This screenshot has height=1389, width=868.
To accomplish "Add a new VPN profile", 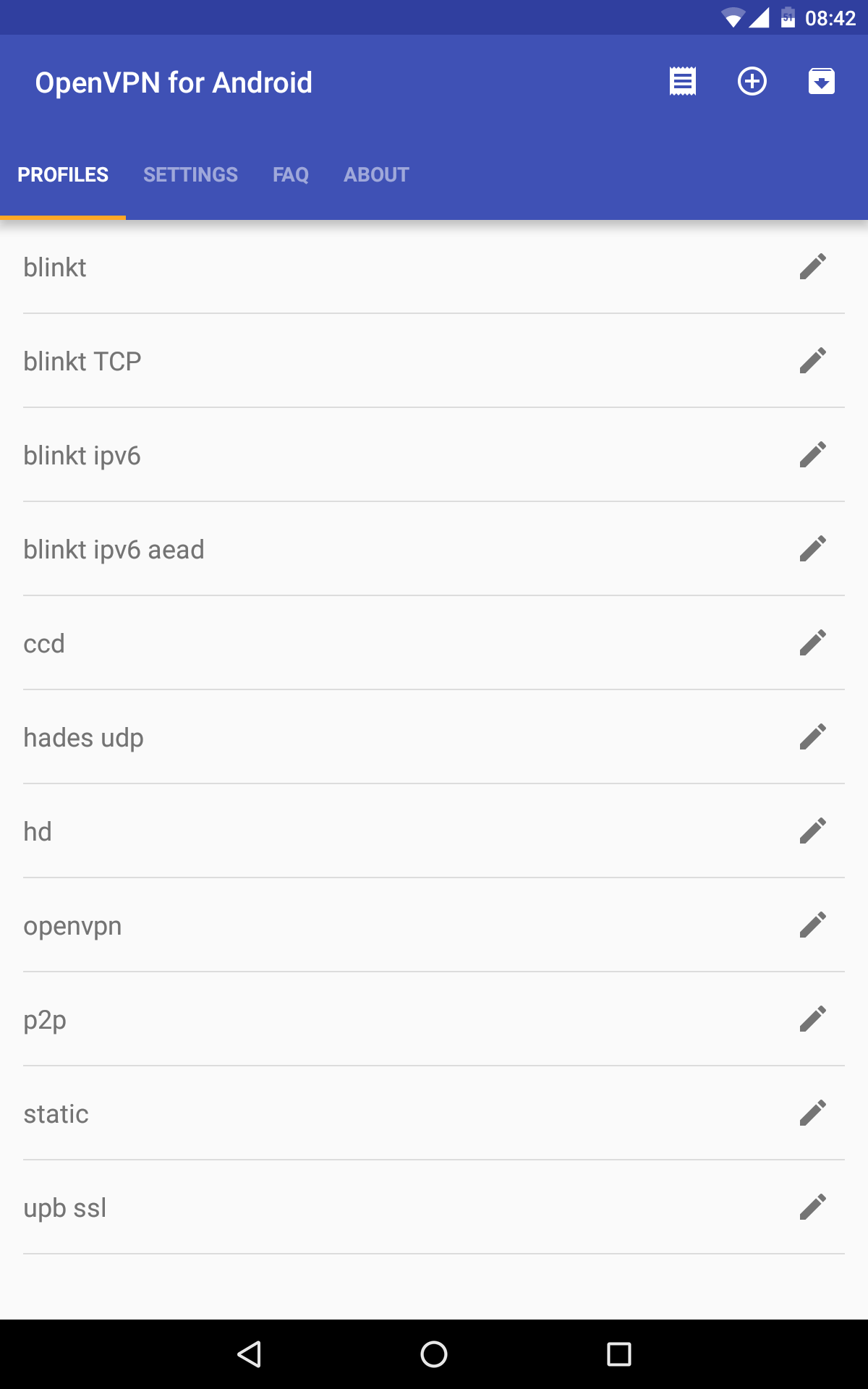I will [752, 81].
